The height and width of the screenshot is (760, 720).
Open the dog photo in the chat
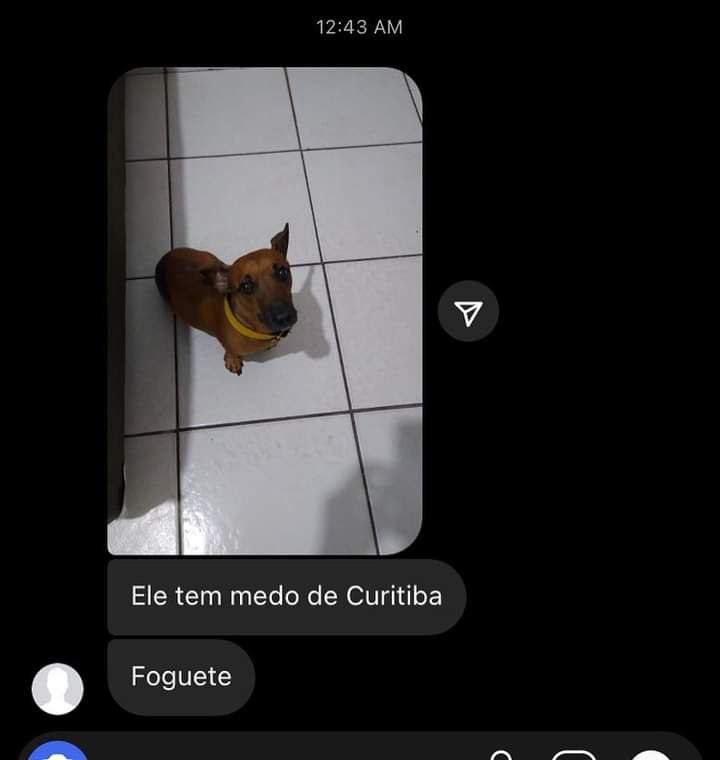click(x=265, y=311)
